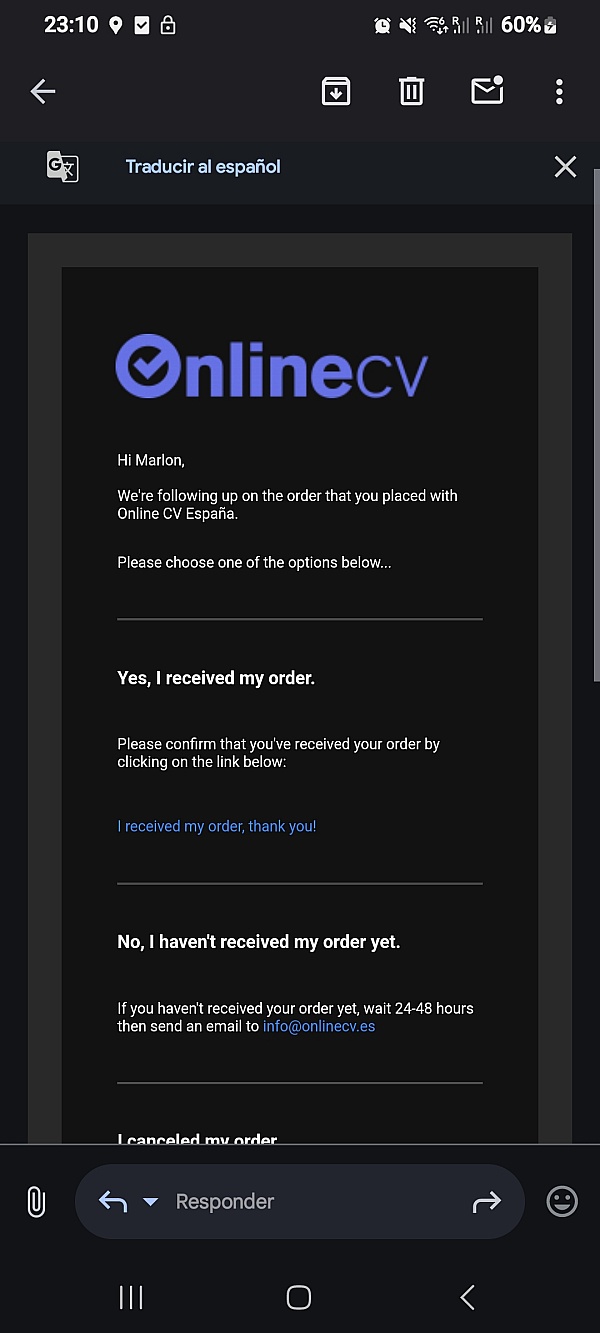Dismiss the translation banner
The width and height of the screenshot is (600, 1333).
tap(565, 167)
